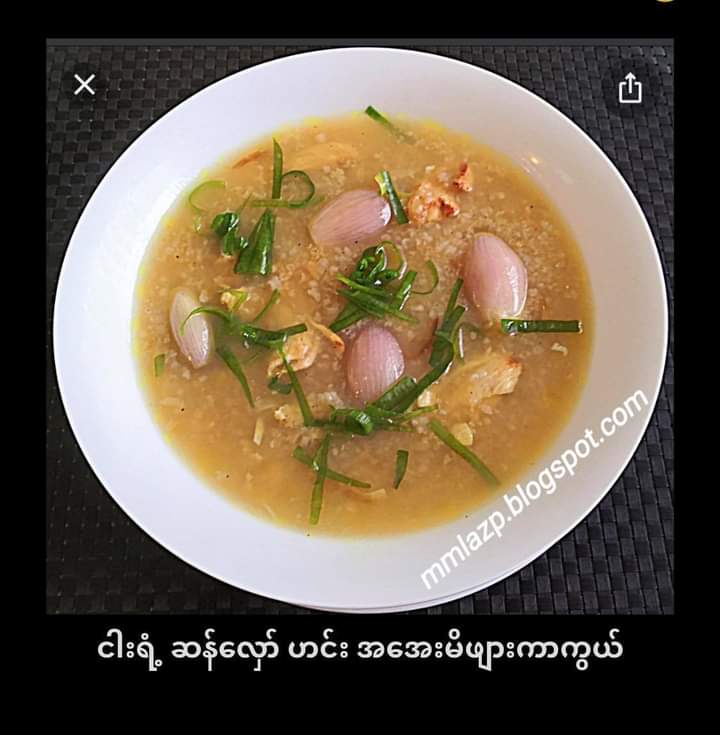This screenshot has width=720, height=735.
Task: Close the image viewer
Action: tap(85, 85)
